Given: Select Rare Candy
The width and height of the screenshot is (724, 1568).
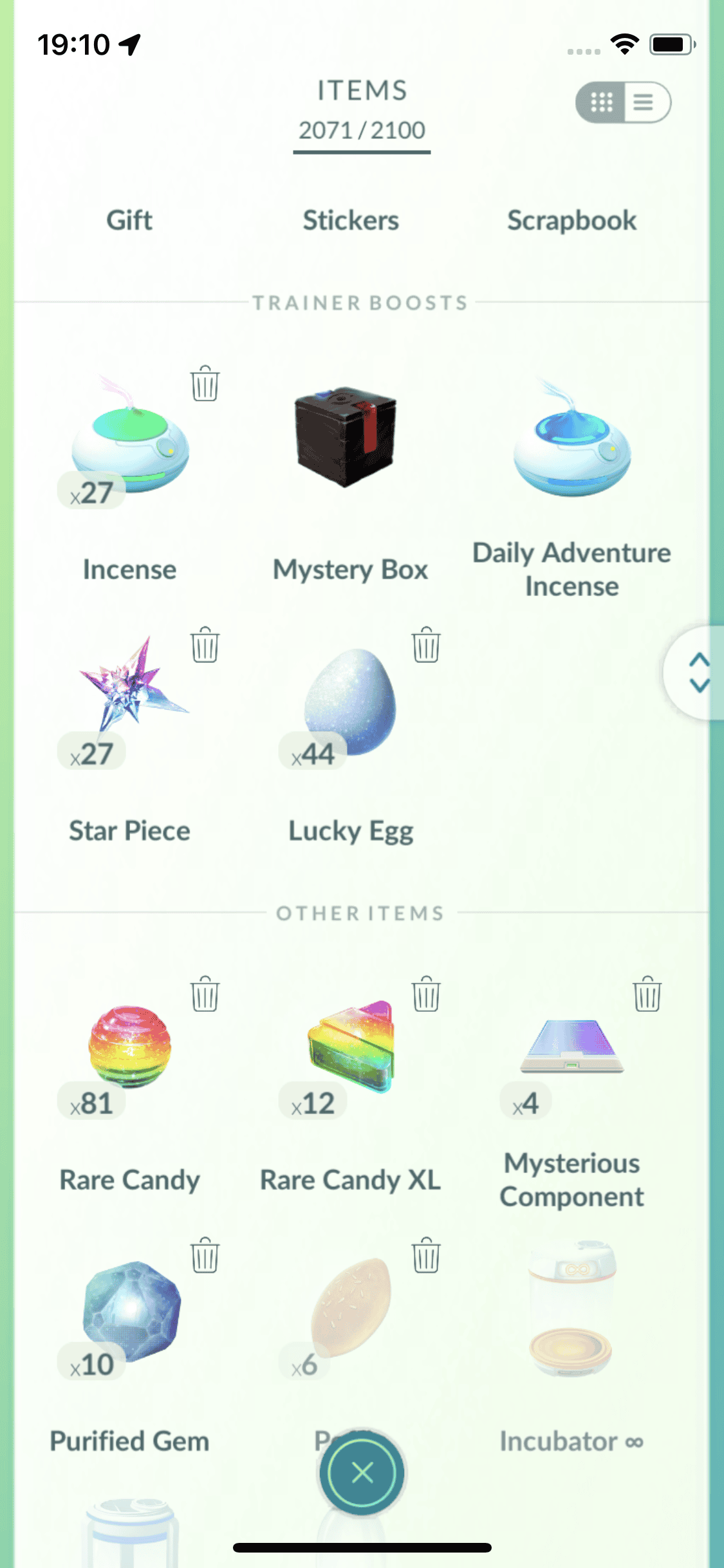Looking at the screenshot, I should pos(129,1046).
